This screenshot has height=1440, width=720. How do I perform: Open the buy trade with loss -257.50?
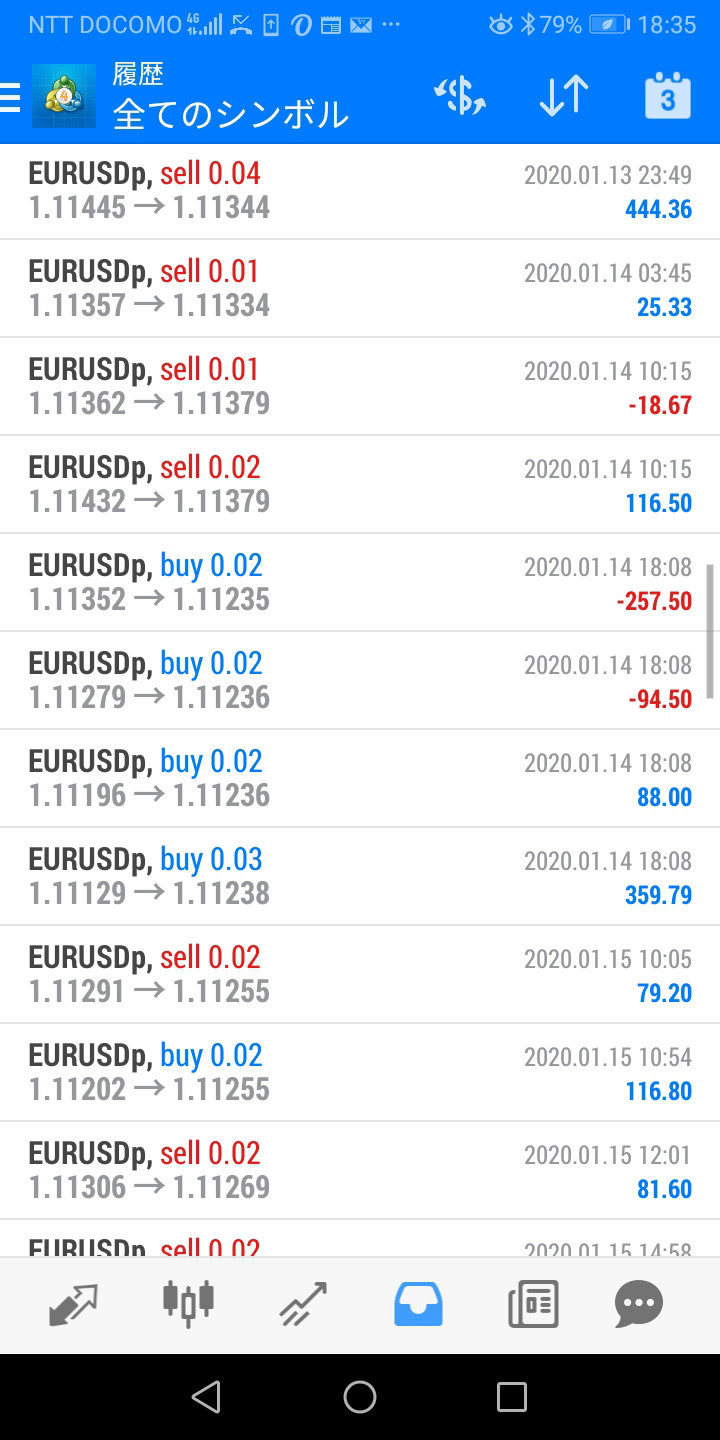point(360,583)
